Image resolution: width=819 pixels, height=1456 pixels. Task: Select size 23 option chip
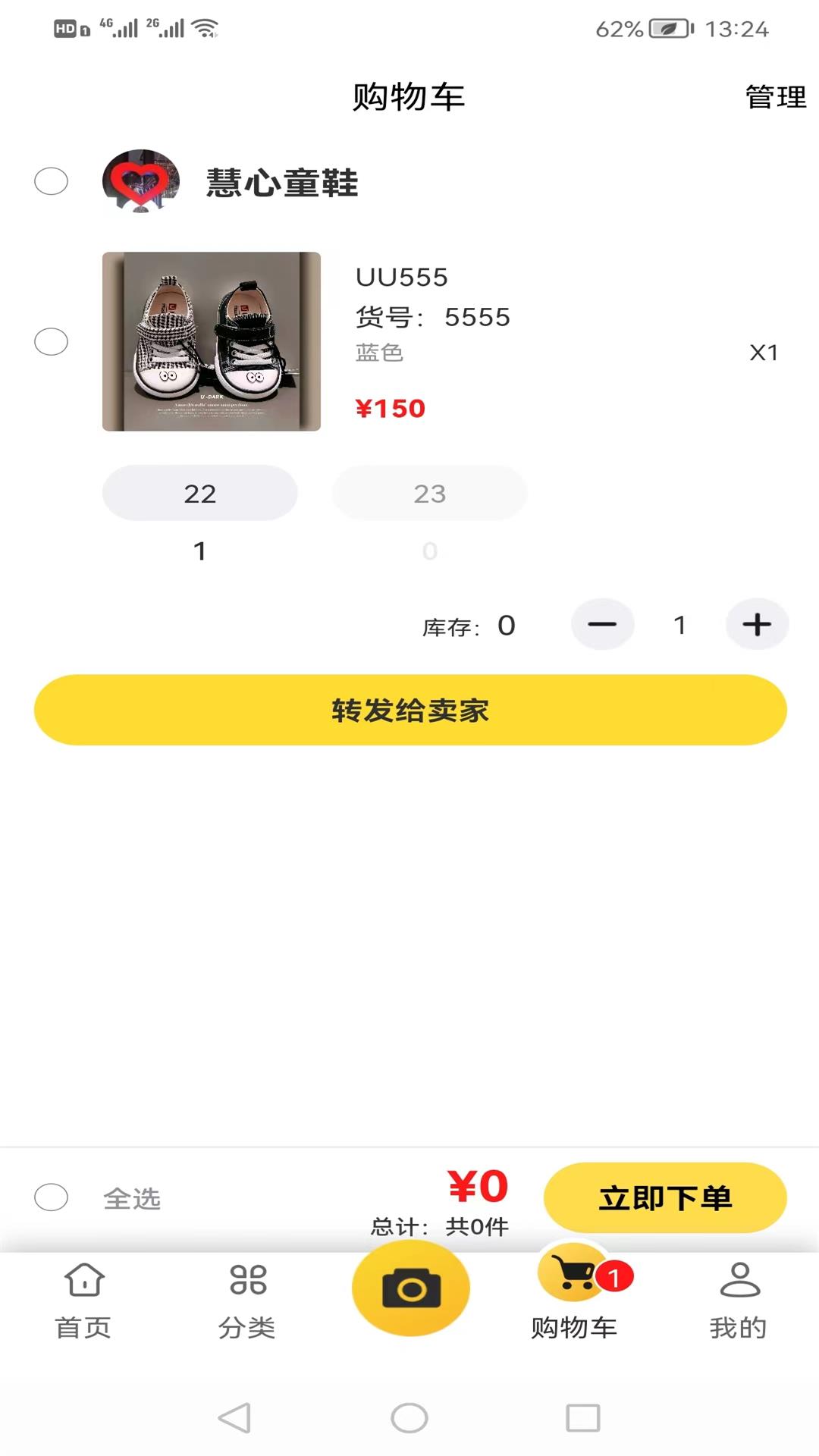click(x=429, y=493)
